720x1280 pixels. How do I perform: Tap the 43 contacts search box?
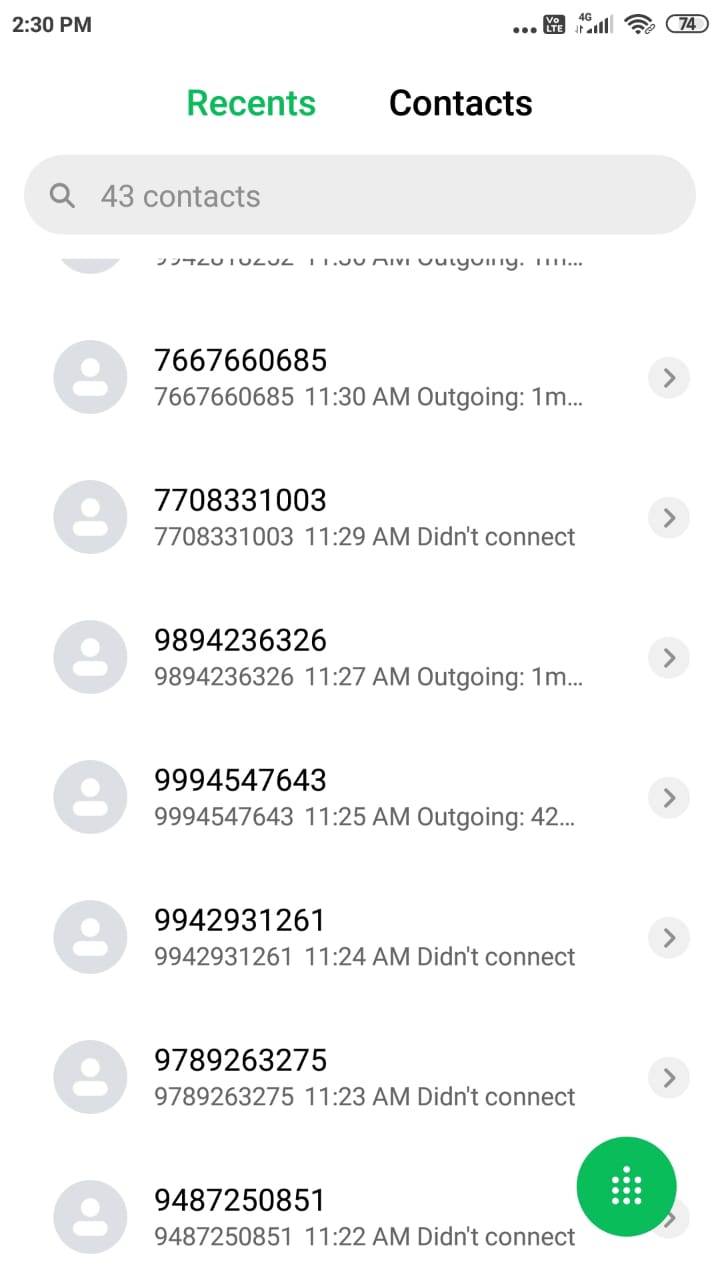point(360,195)
